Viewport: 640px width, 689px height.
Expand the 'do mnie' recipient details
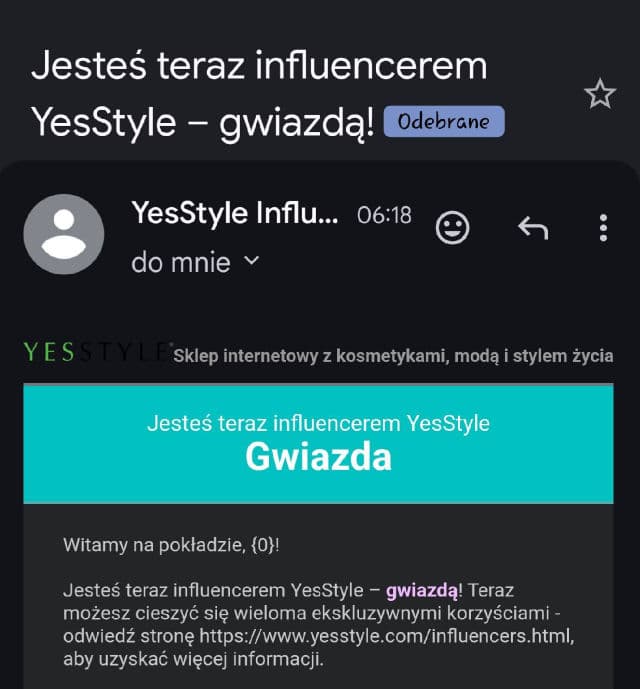point(251,262)
